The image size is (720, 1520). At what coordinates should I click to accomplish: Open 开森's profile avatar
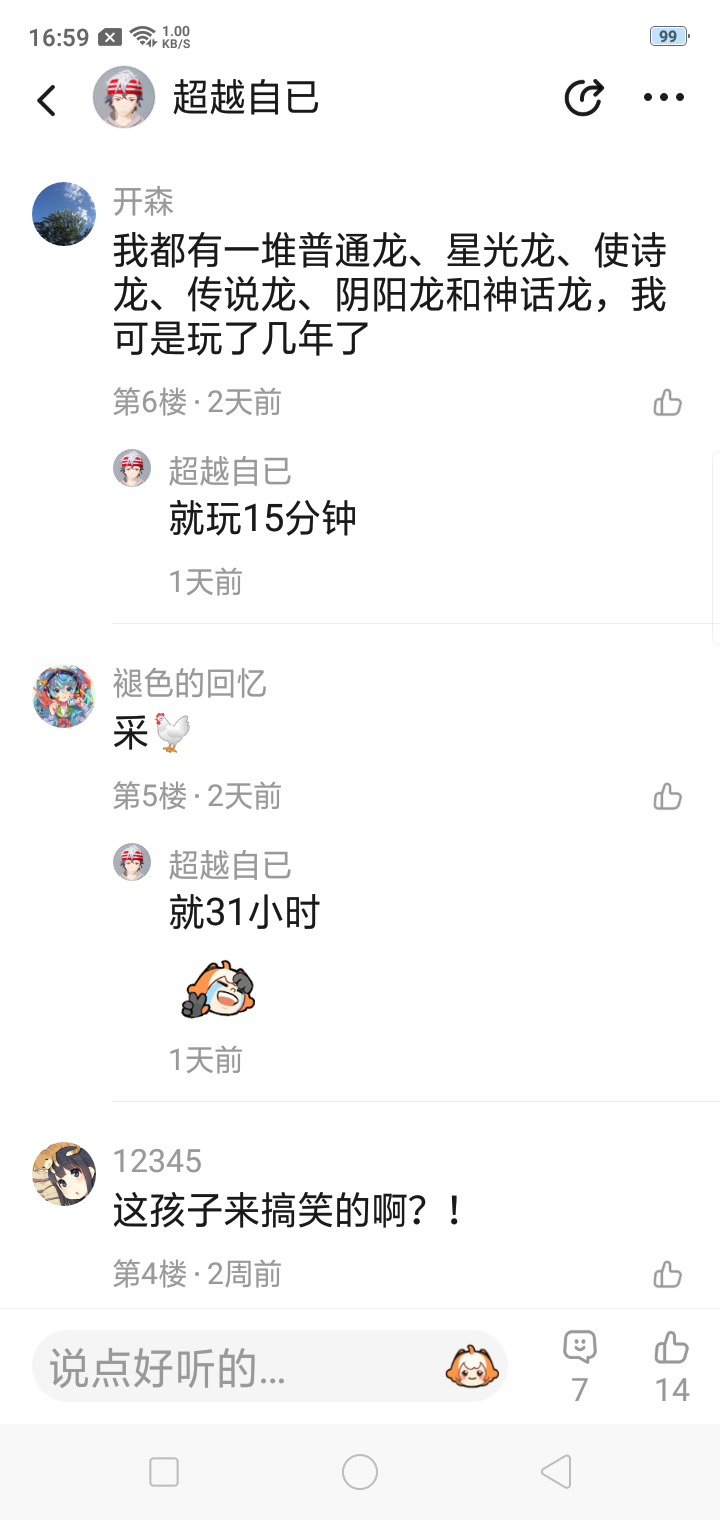coord(64,214)
